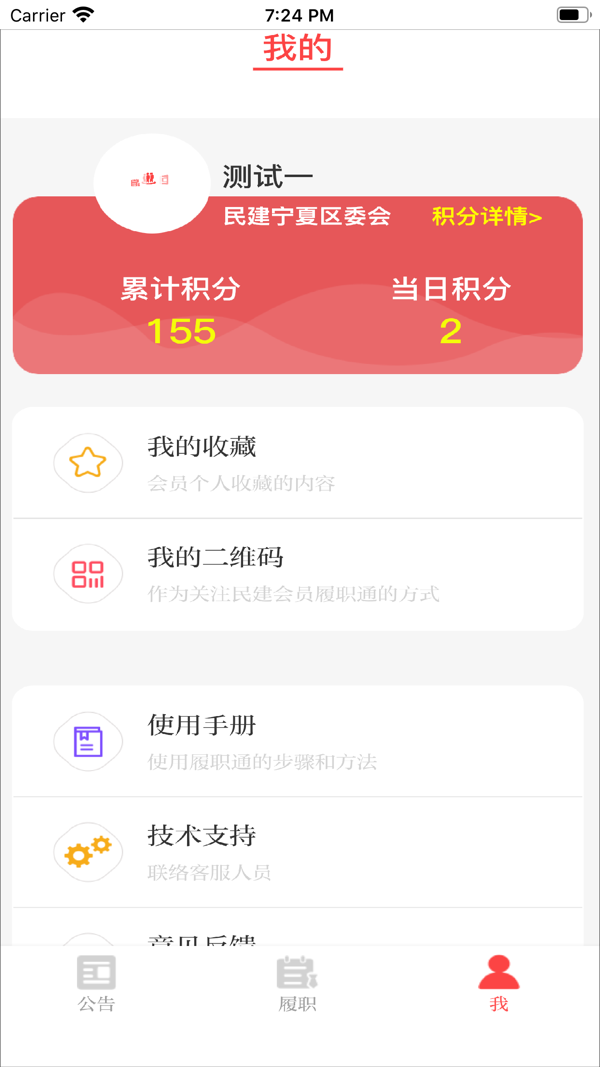Open 积分详情 points details
Screen dimensions: 600x1067
pyautogui.click(x=487, y=216)
